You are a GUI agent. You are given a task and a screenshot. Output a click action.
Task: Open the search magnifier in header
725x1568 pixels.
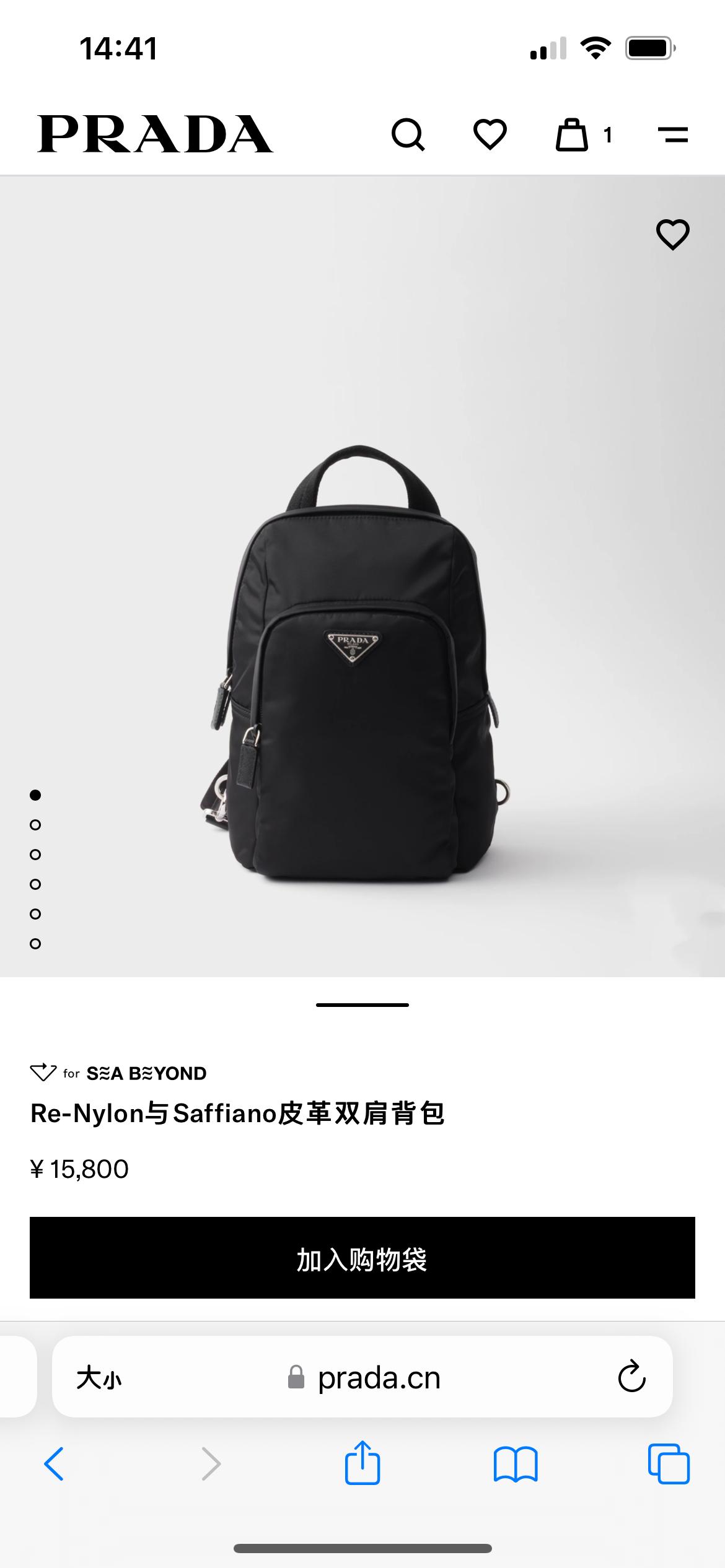point(408,134)
